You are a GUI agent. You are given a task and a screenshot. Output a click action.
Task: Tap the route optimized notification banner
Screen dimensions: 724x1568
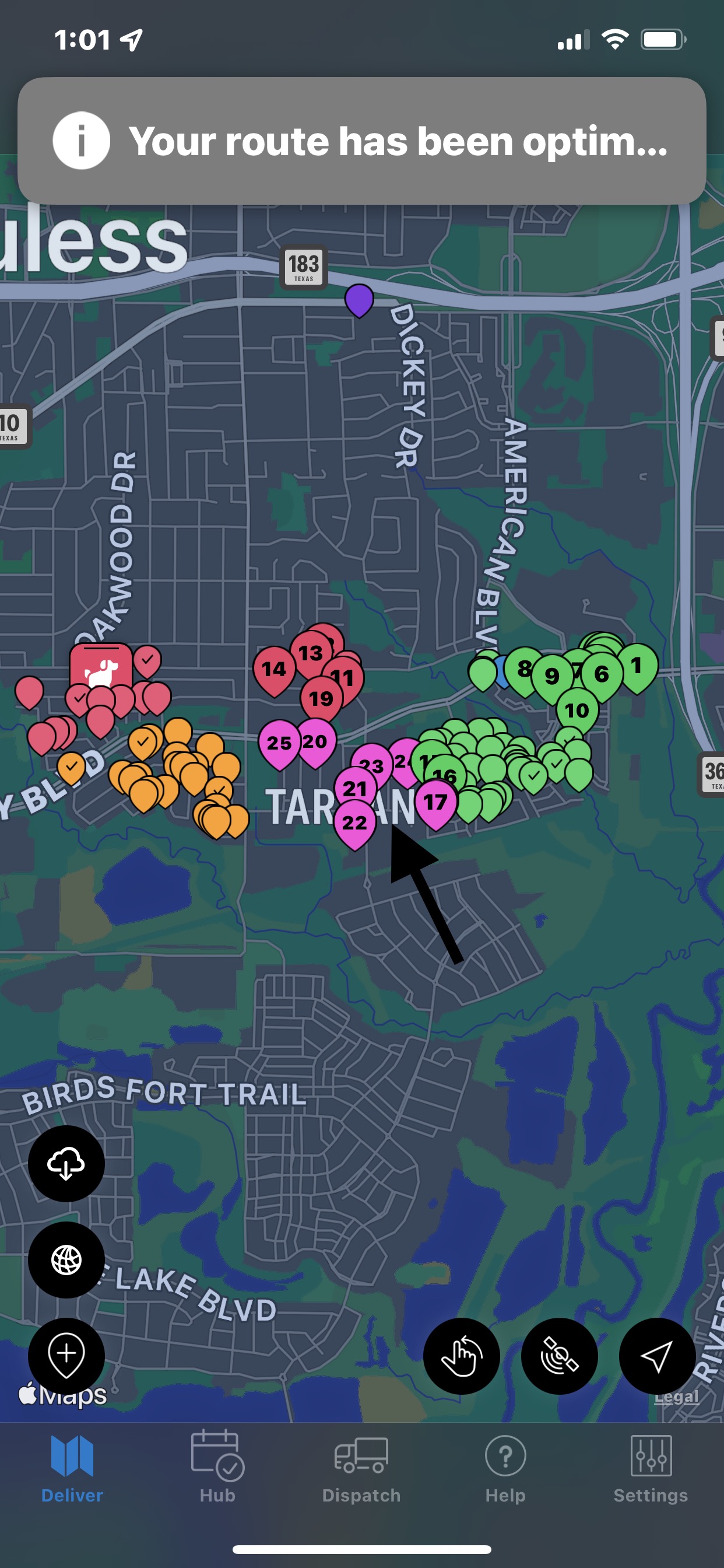(x=361, y=141)
